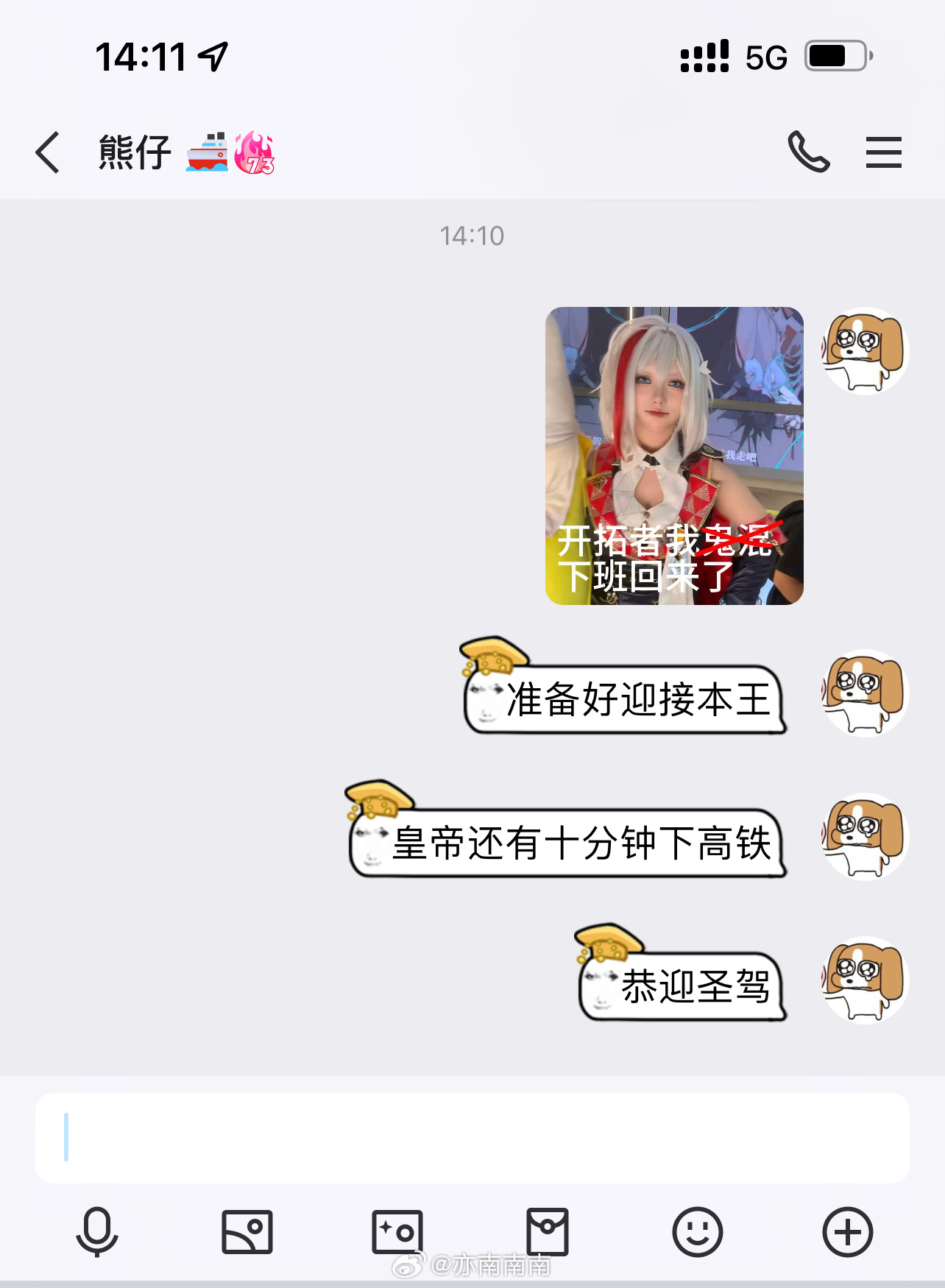The image size is (945, 1288).
Task: Open the chat settings menu
Action: [883, 152]
